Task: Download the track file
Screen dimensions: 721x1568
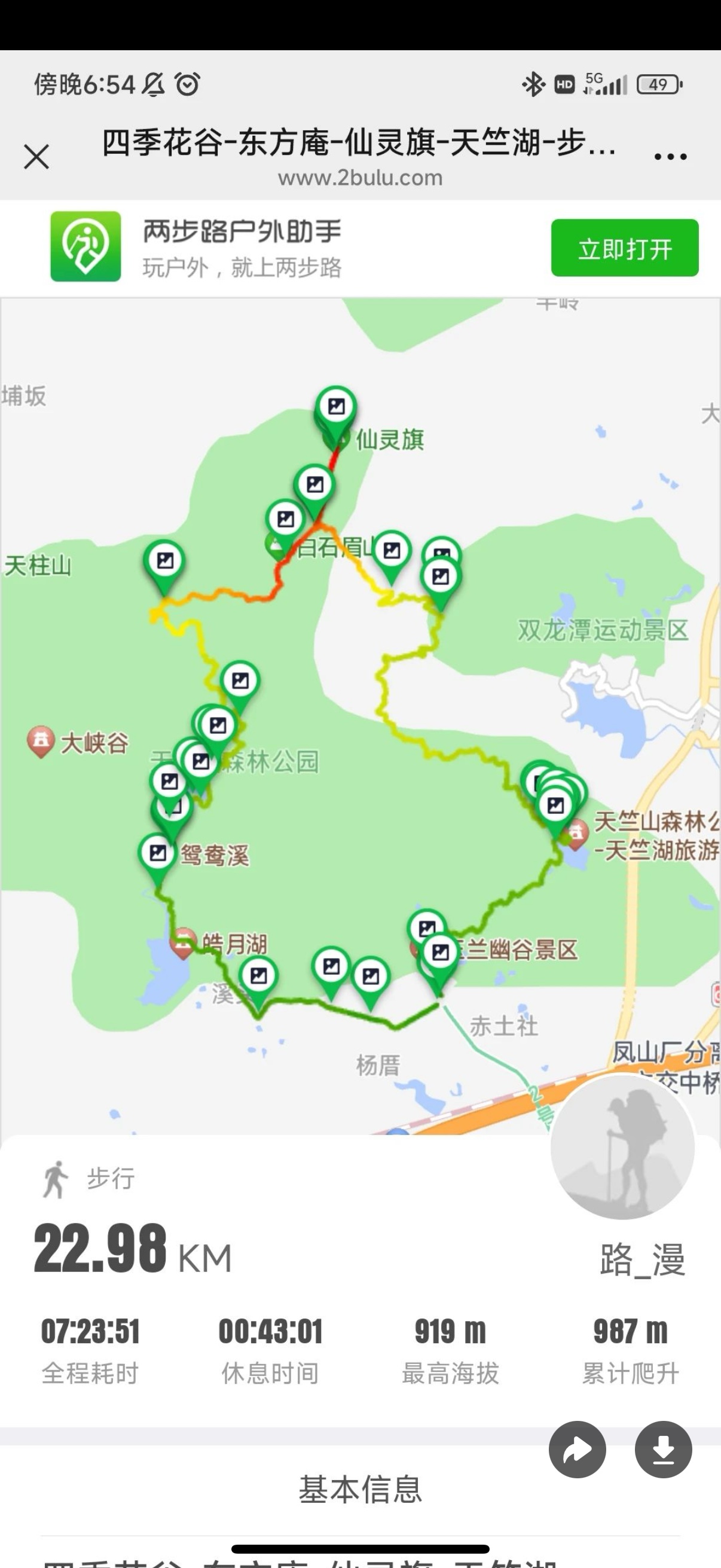Action: (663, 1450)
